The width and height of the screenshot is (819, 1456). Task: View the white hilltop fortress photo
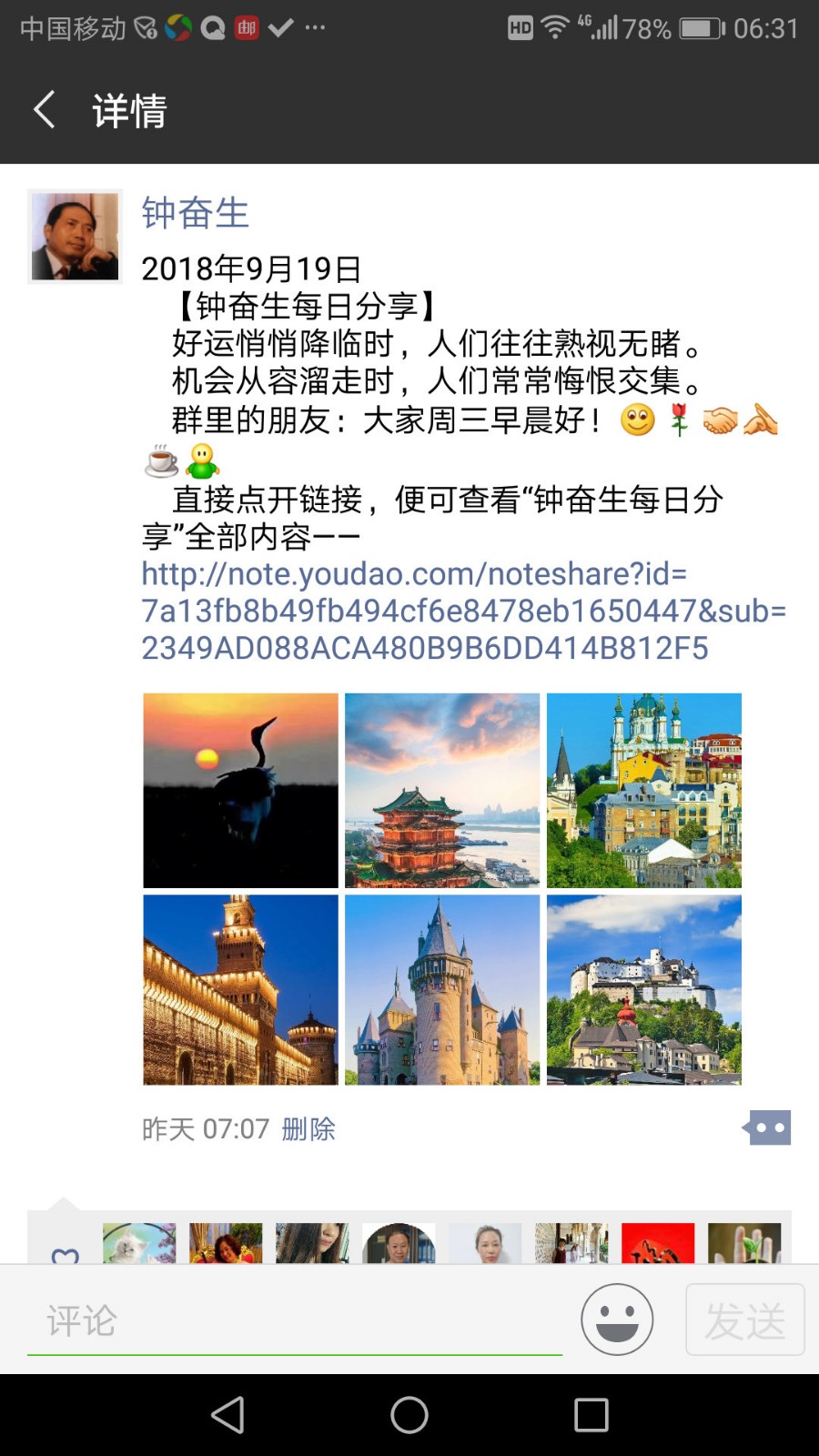pos(644,990)
